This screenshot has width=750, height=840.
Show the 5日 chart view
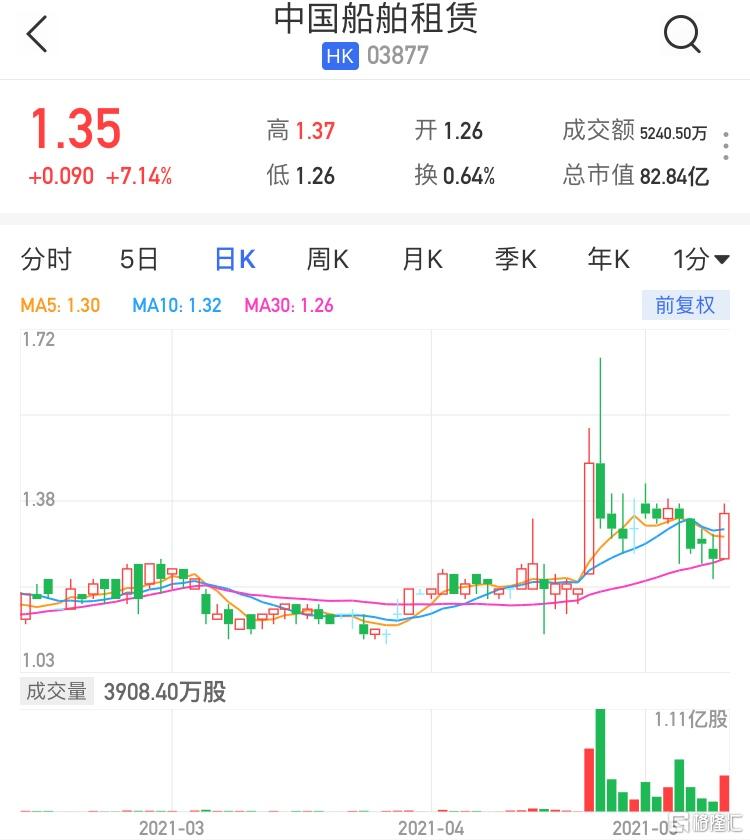coord(139,260)
